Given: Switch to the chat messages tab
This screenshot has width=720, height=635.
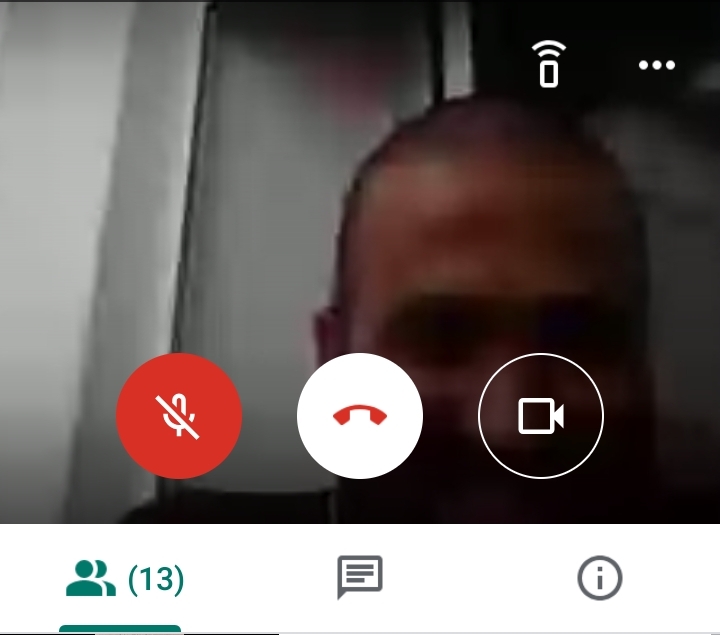Looking at the screenshot, I should click(360, 577).
